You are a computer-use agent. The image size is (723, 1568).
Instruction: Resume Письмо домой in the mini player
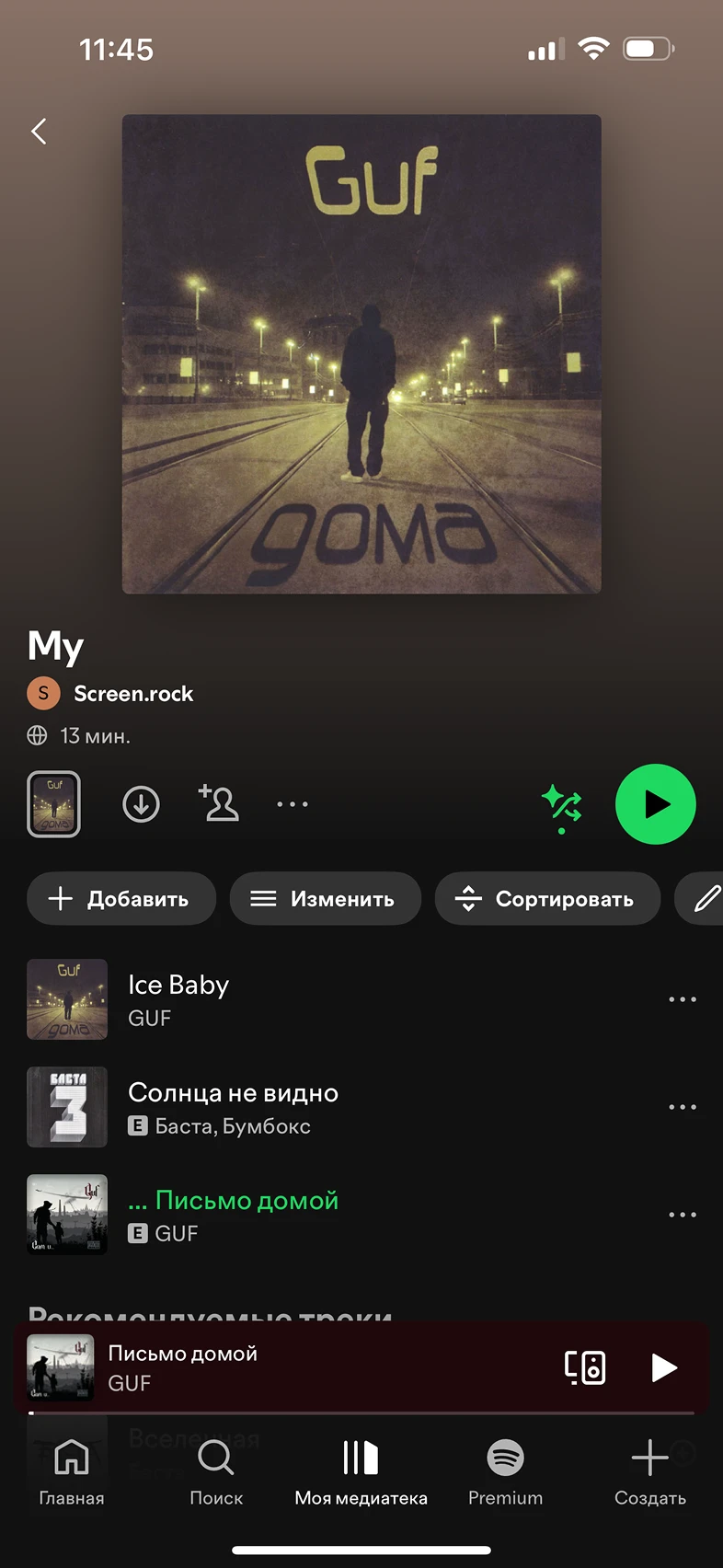663,1367
